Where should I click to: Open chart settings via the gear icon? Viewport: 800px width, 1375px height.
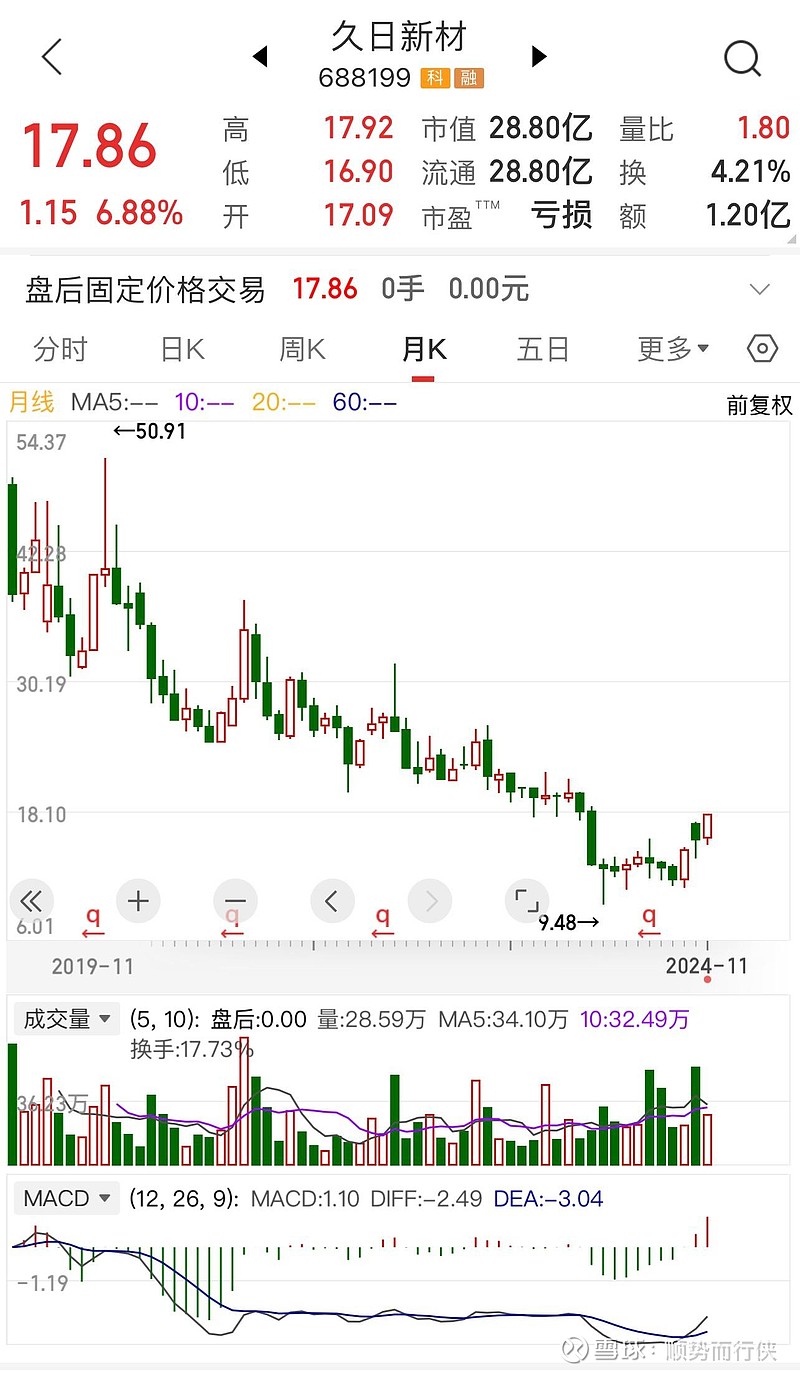pos(762,348)
